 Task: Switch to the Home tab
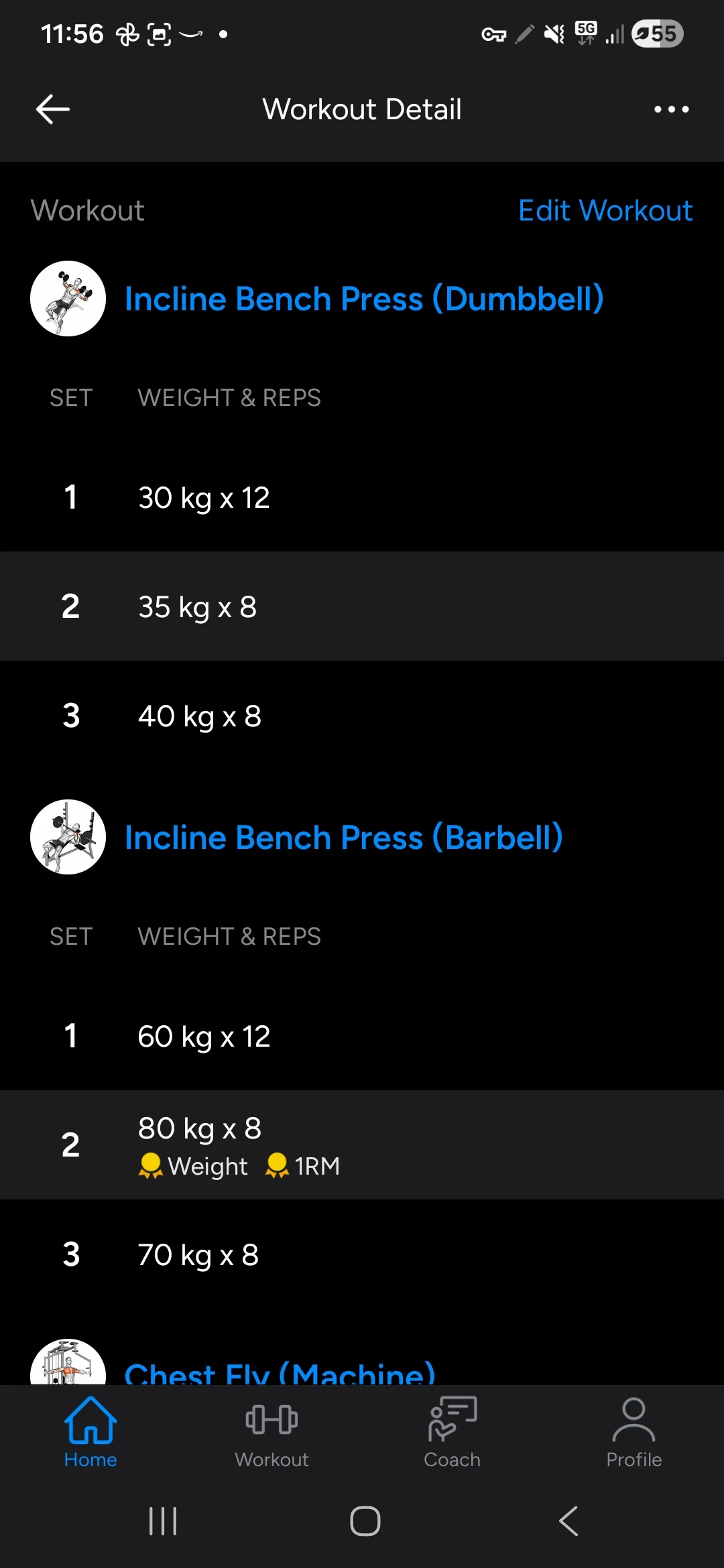(x=90, y=1433)
